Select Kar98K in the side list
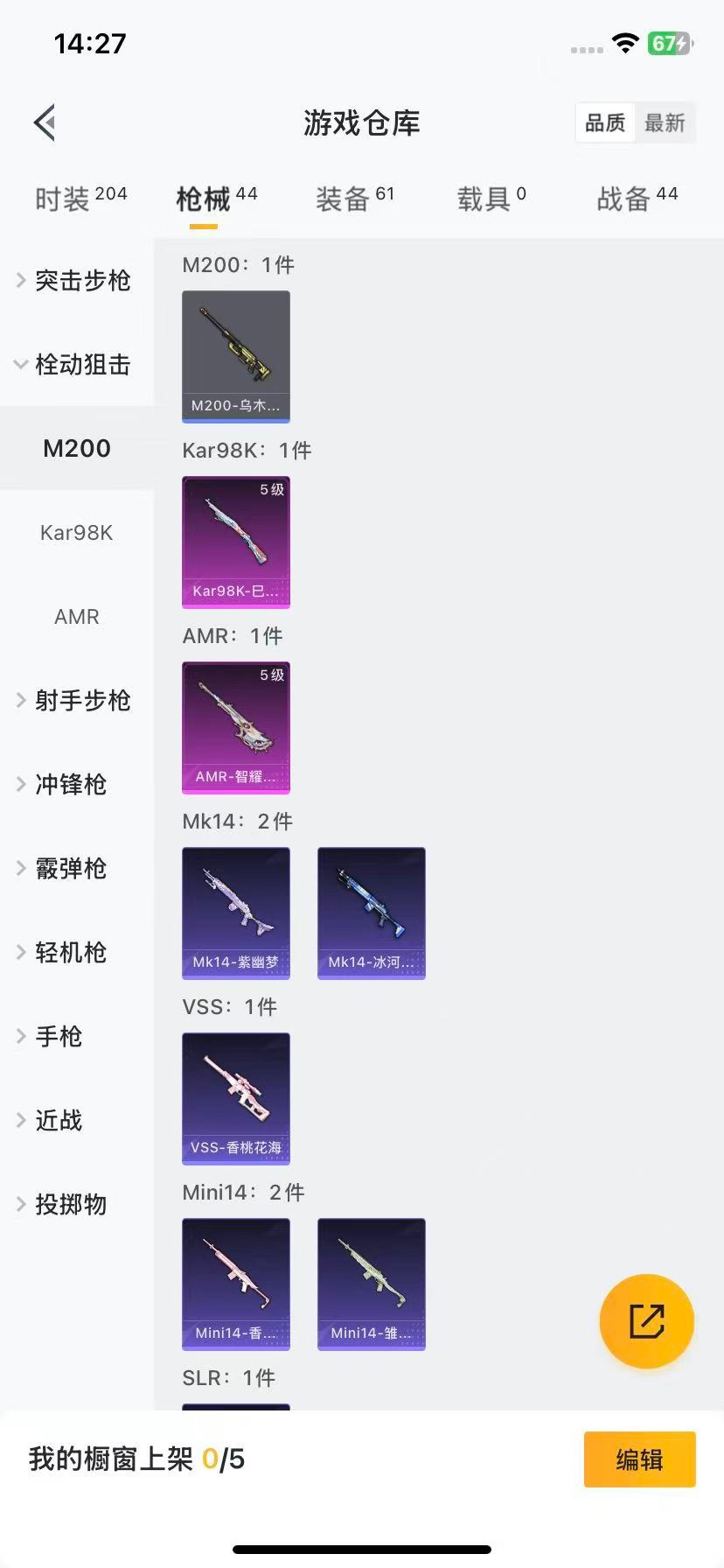 pyautogui.click(x=77, y=532)
